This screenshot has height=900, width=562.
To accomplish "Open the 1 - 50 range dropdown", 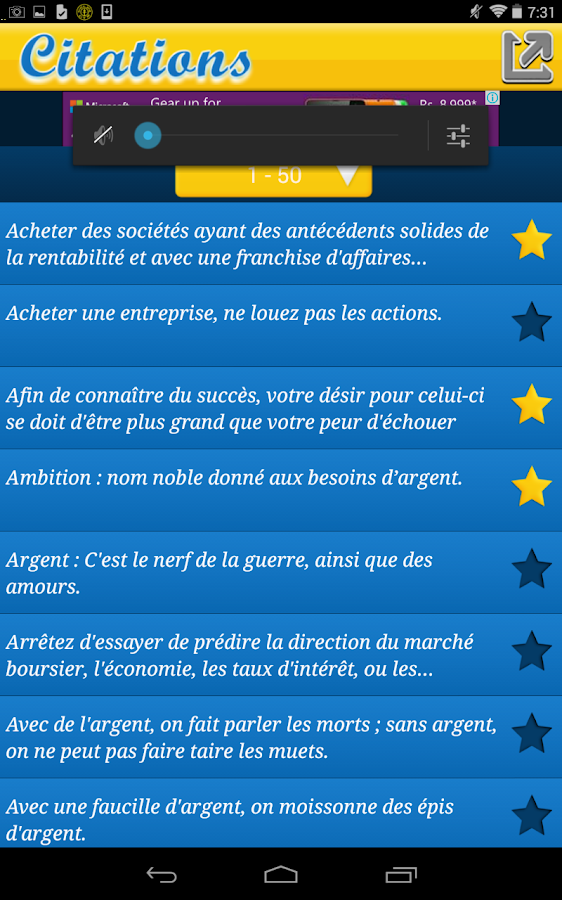I will (273, 179).
